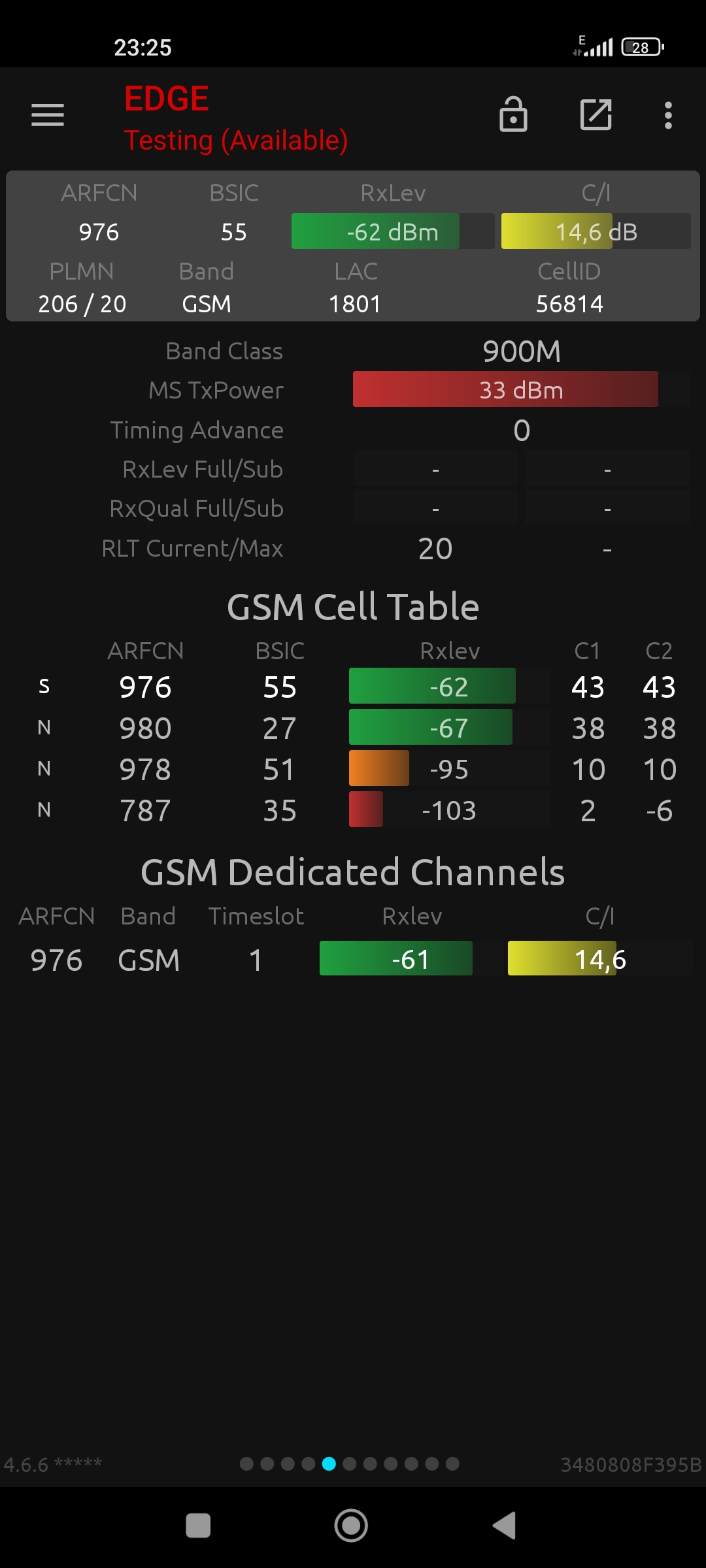Screen dimensions: 706x1568
Task: Open the hamburger drawer menu
Action: click(x=48, y=115)
